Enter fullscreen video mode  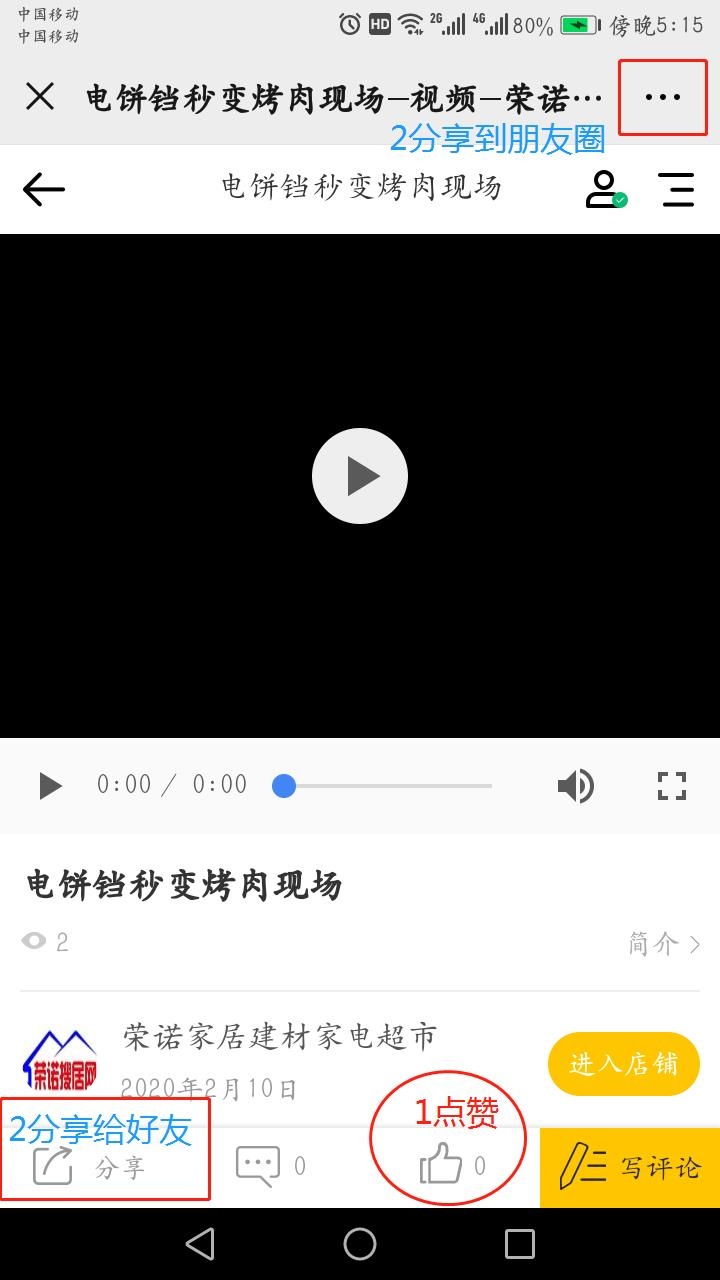(x=672, y=786)
